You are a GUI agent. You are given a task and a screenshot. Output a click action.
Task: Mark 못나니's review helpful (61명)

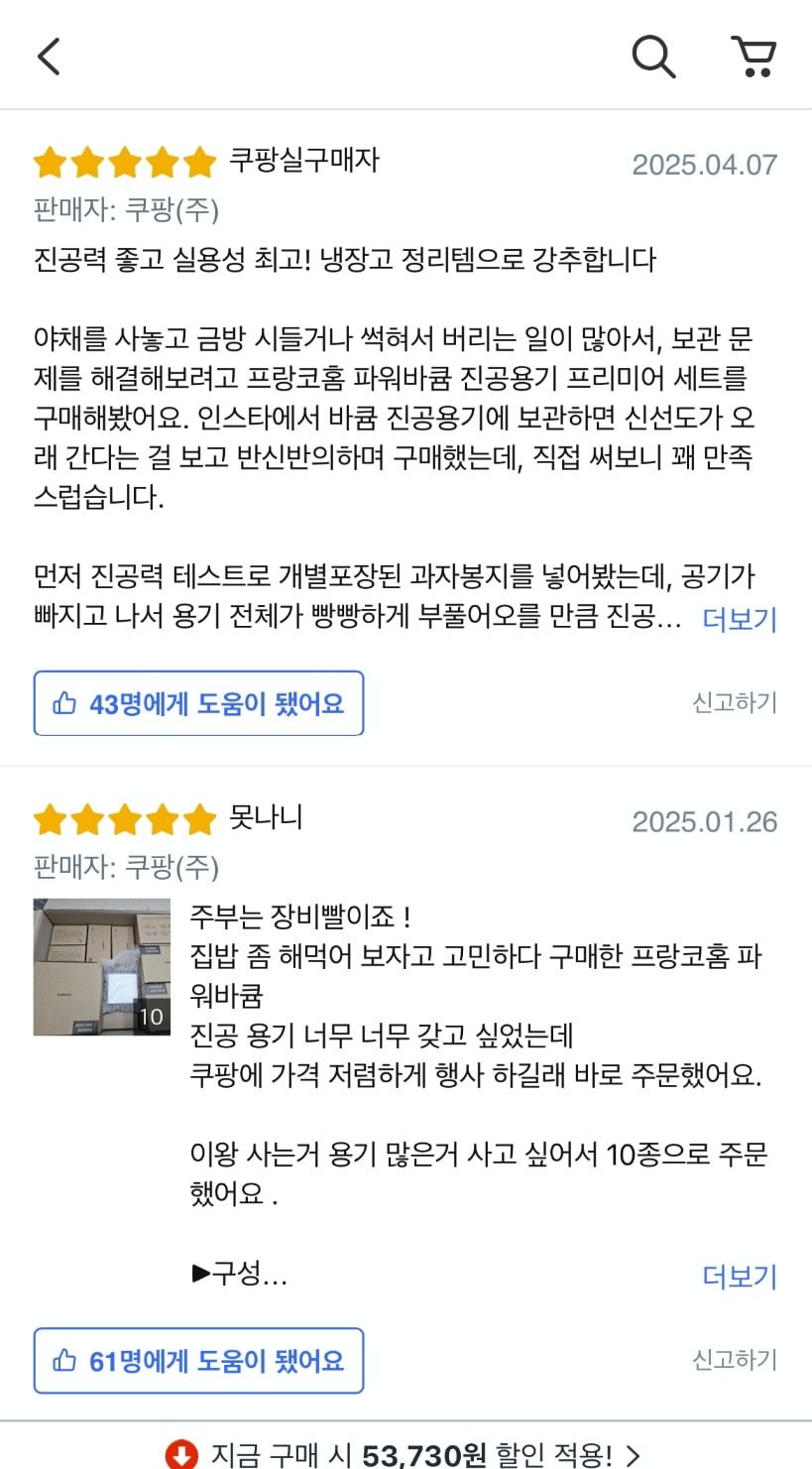tap(198, 1360)
